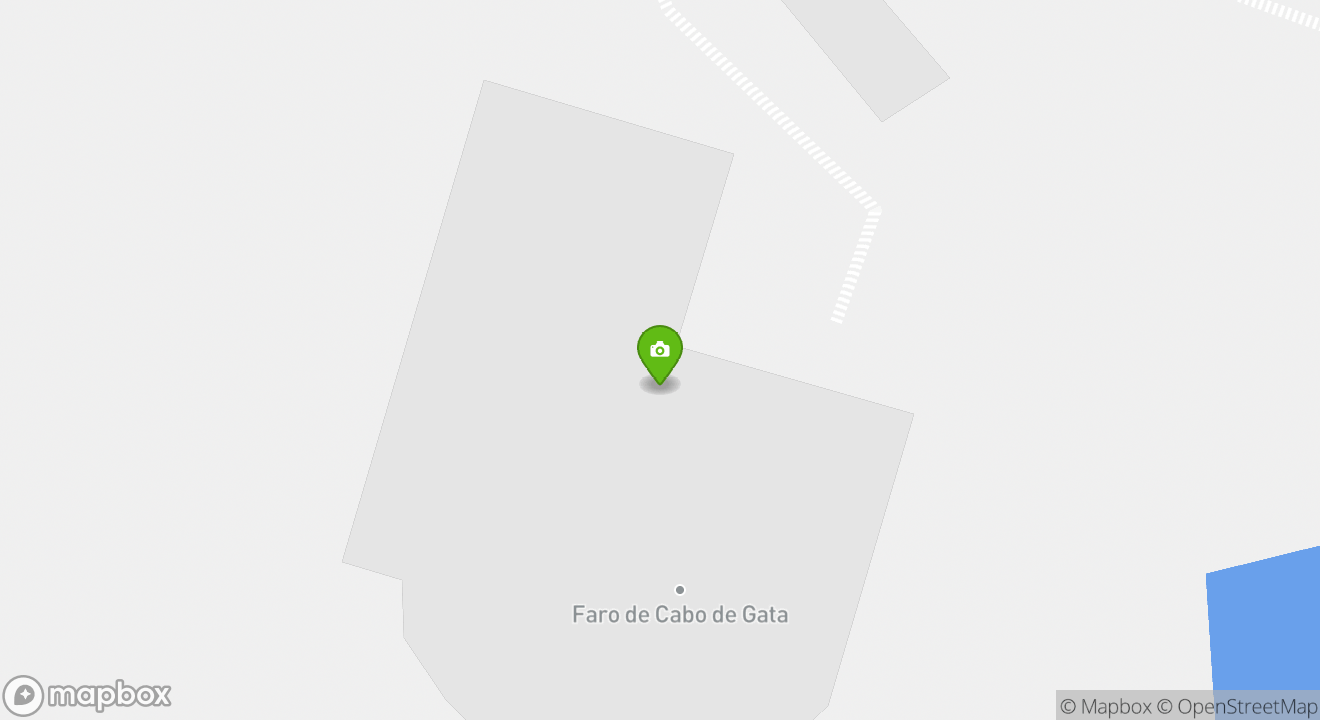Viewport: 1320px width, 720px height.
Task: Tap the green camera map marker
Action: pyautogui.click(x=659, y=352)
